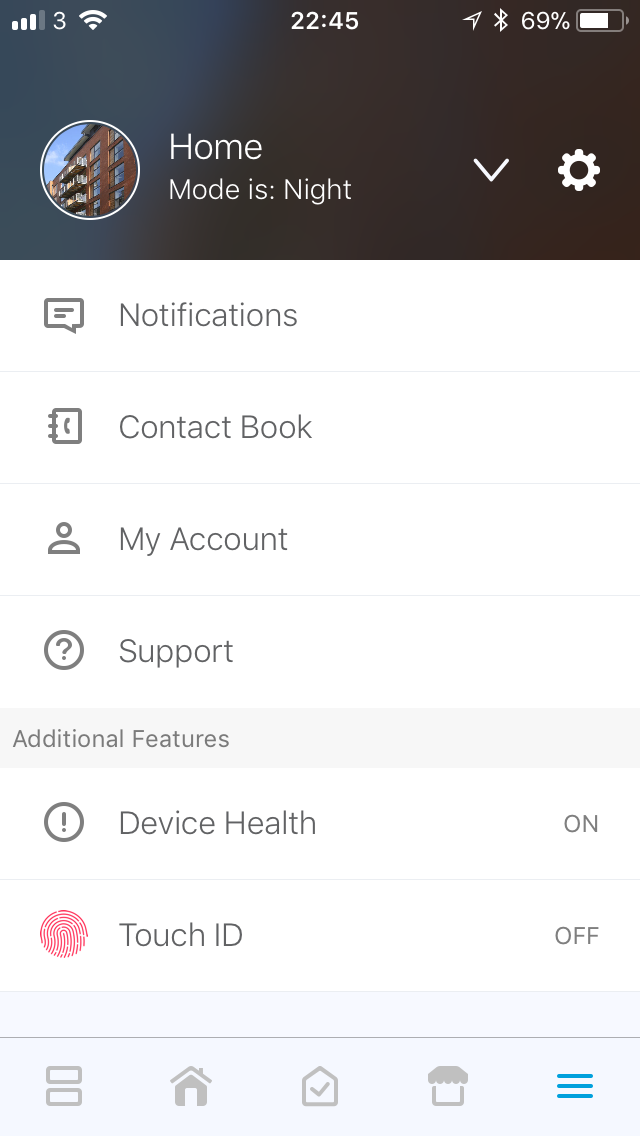
Task: Open the Touch ID option
Action: click(x=320, y=935)
